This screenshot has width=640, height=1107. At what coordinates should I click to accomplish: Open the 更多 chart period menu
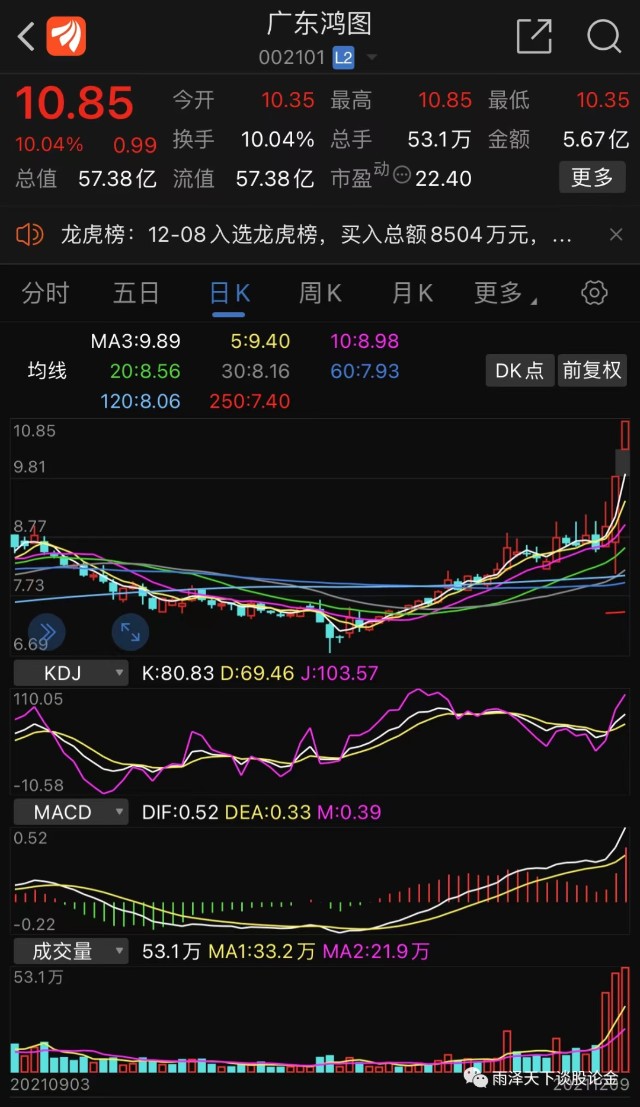(x=504, y=293)
